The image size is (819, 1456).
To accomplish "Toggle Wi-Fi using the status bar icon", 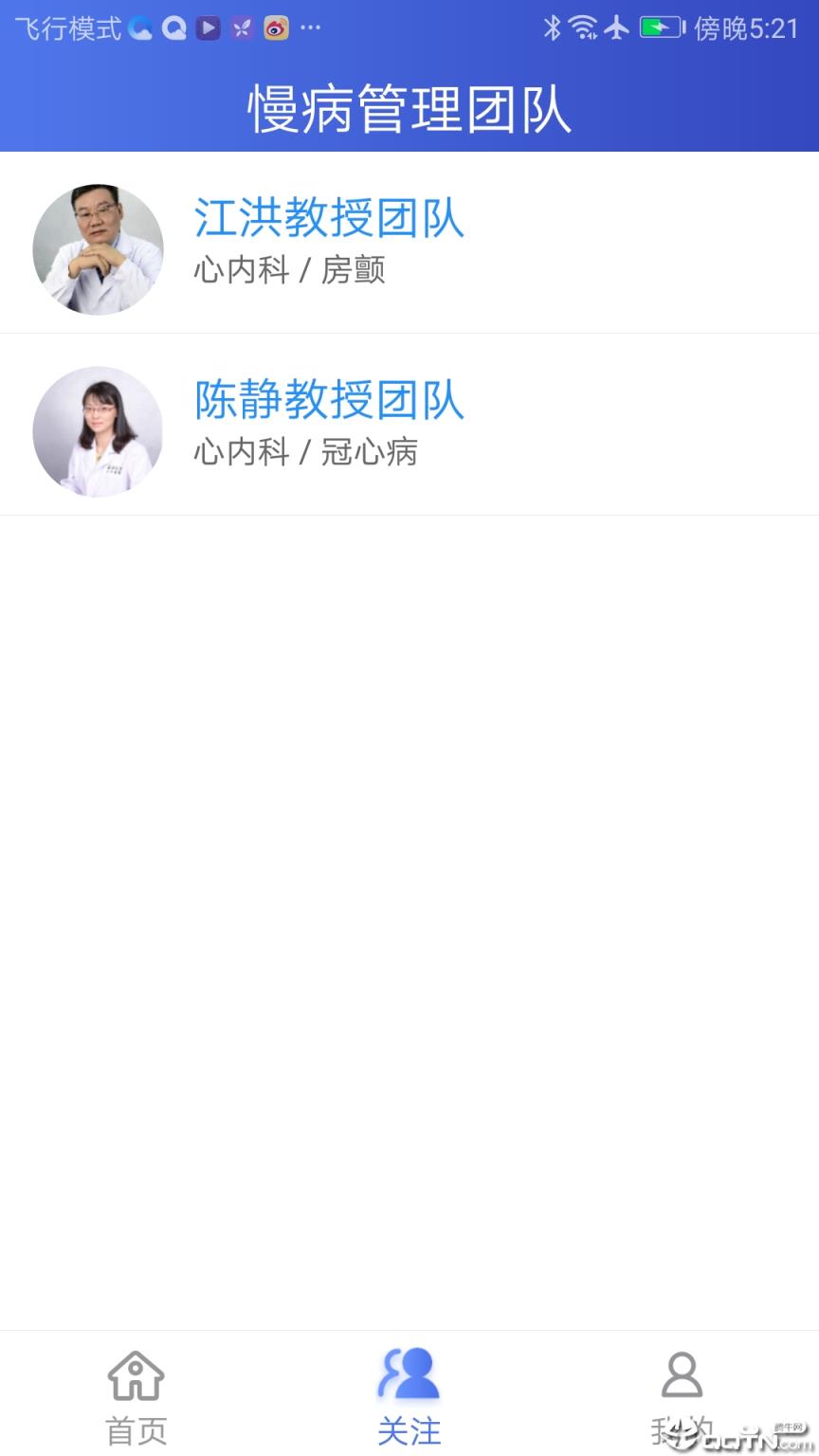I will 582,28.
